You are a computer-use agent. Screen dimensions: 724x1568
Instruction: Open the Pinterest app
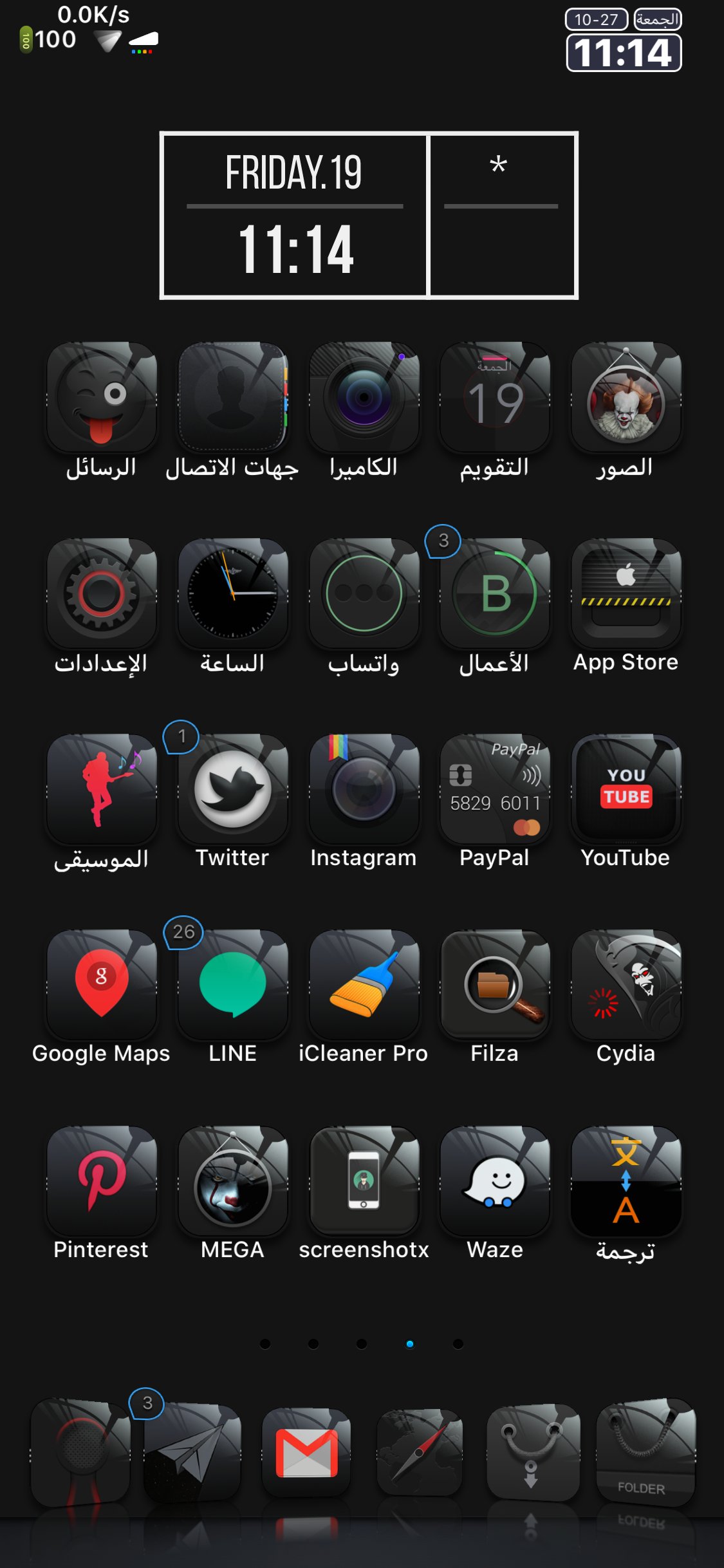[102, 1181]
